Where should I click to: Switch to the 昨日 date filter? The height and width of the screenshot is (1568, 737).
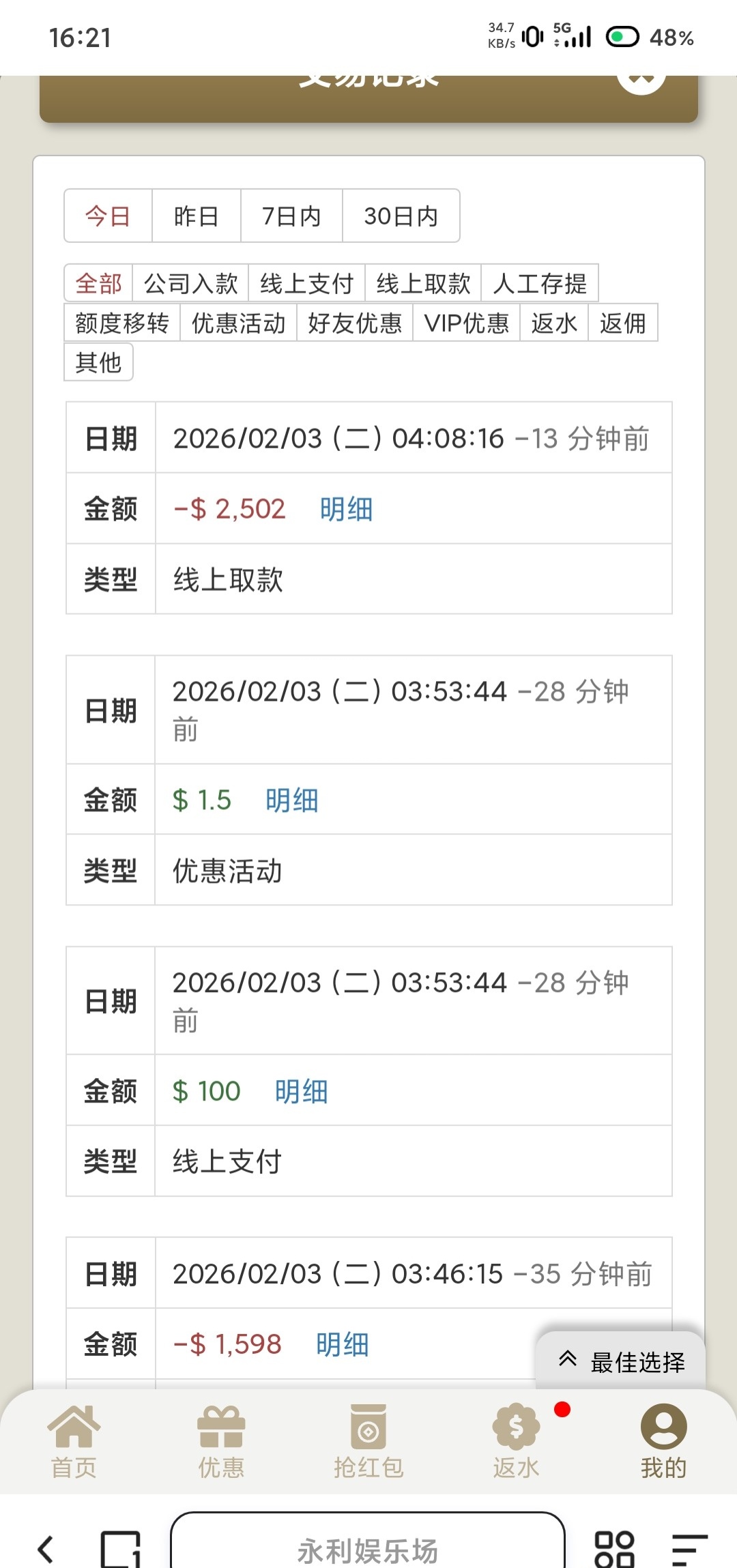[196, 216]
